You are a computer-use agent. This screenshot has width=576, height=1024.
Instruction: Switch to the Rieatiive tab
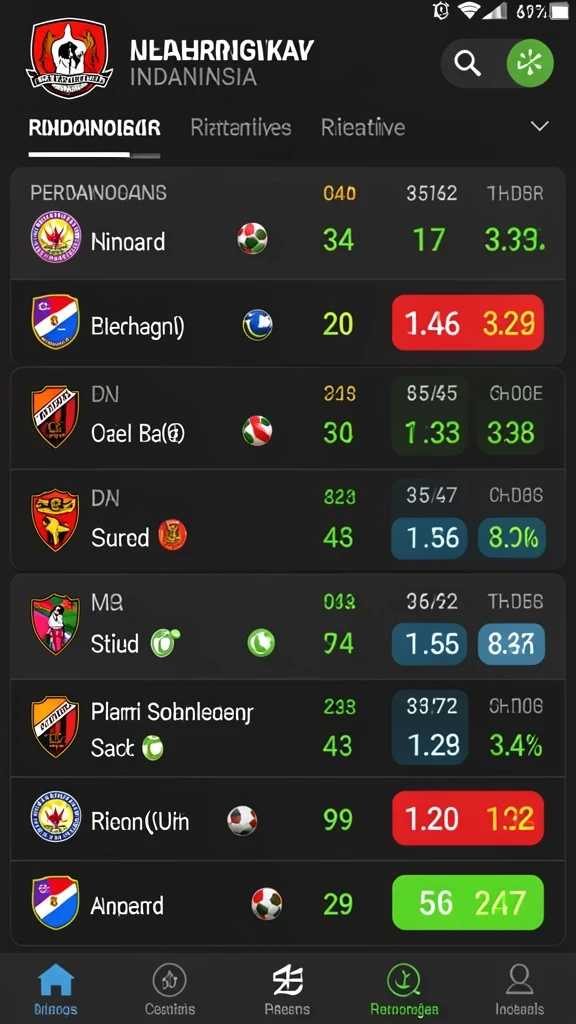(363, 127)
